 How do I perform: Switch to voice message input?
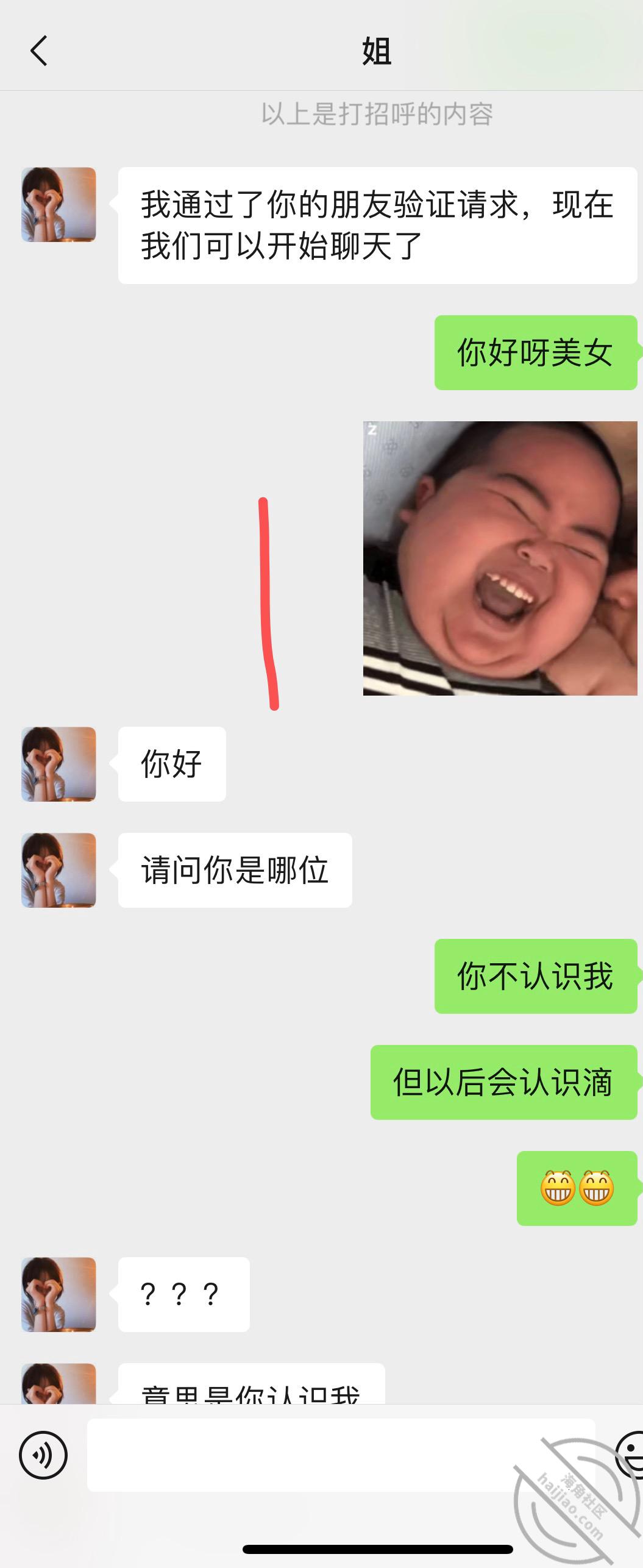point(43,1455)
